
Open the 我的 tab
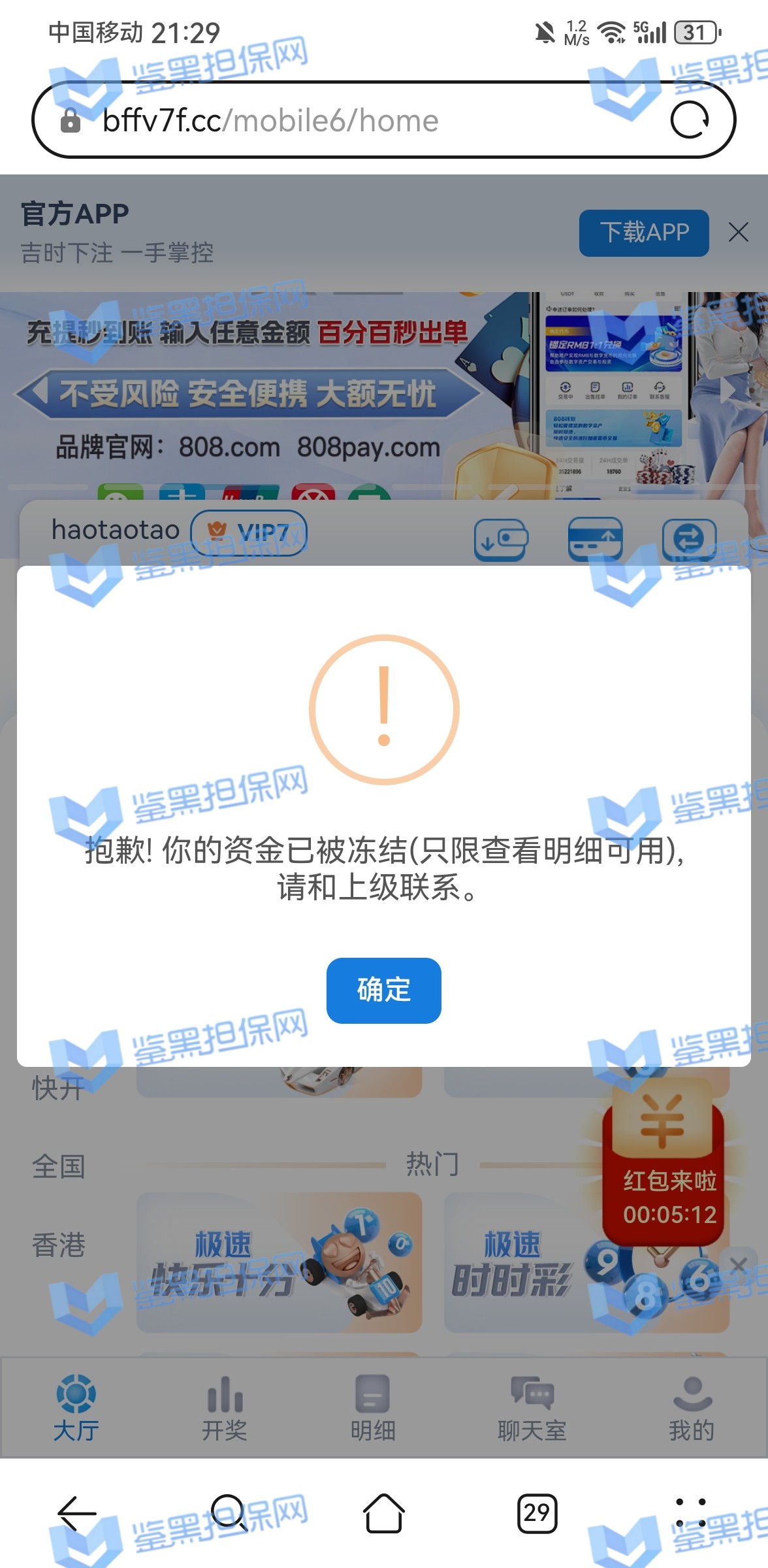[x=691, y=1407]
